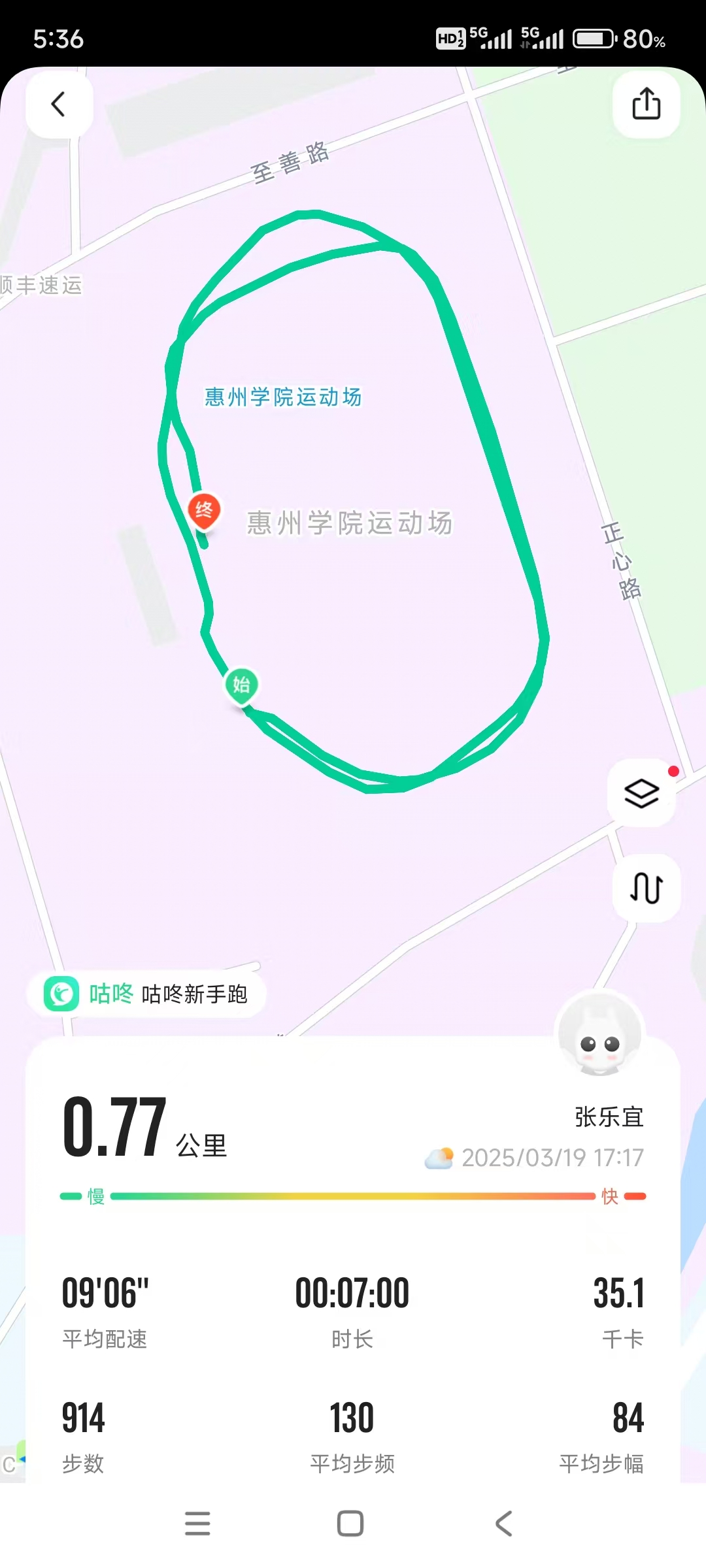706x1568 pixels.
Task: Share this running record
Action: (x=646, y=105)
